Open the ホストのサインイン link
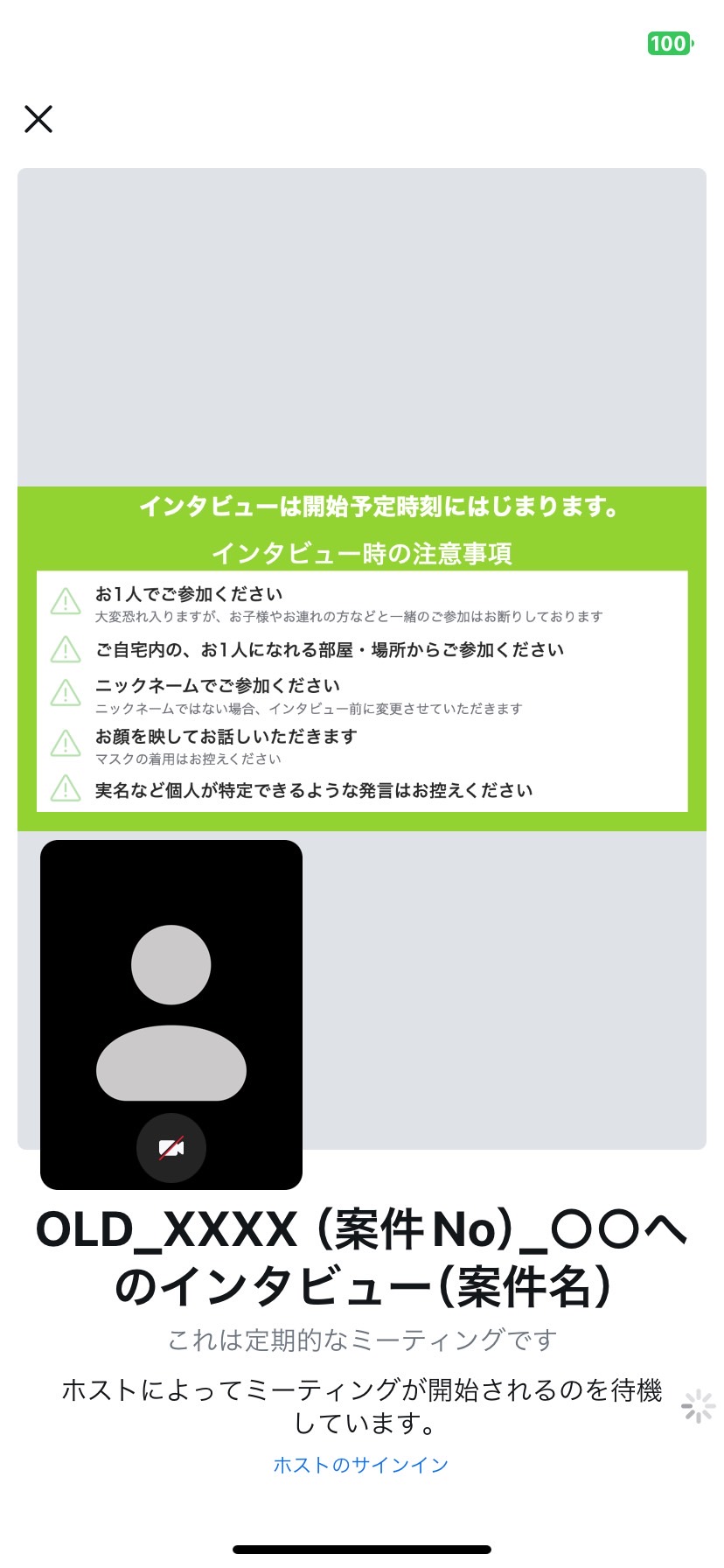The width and height of the screenshot is (724, 1568). click(361, 1465)
